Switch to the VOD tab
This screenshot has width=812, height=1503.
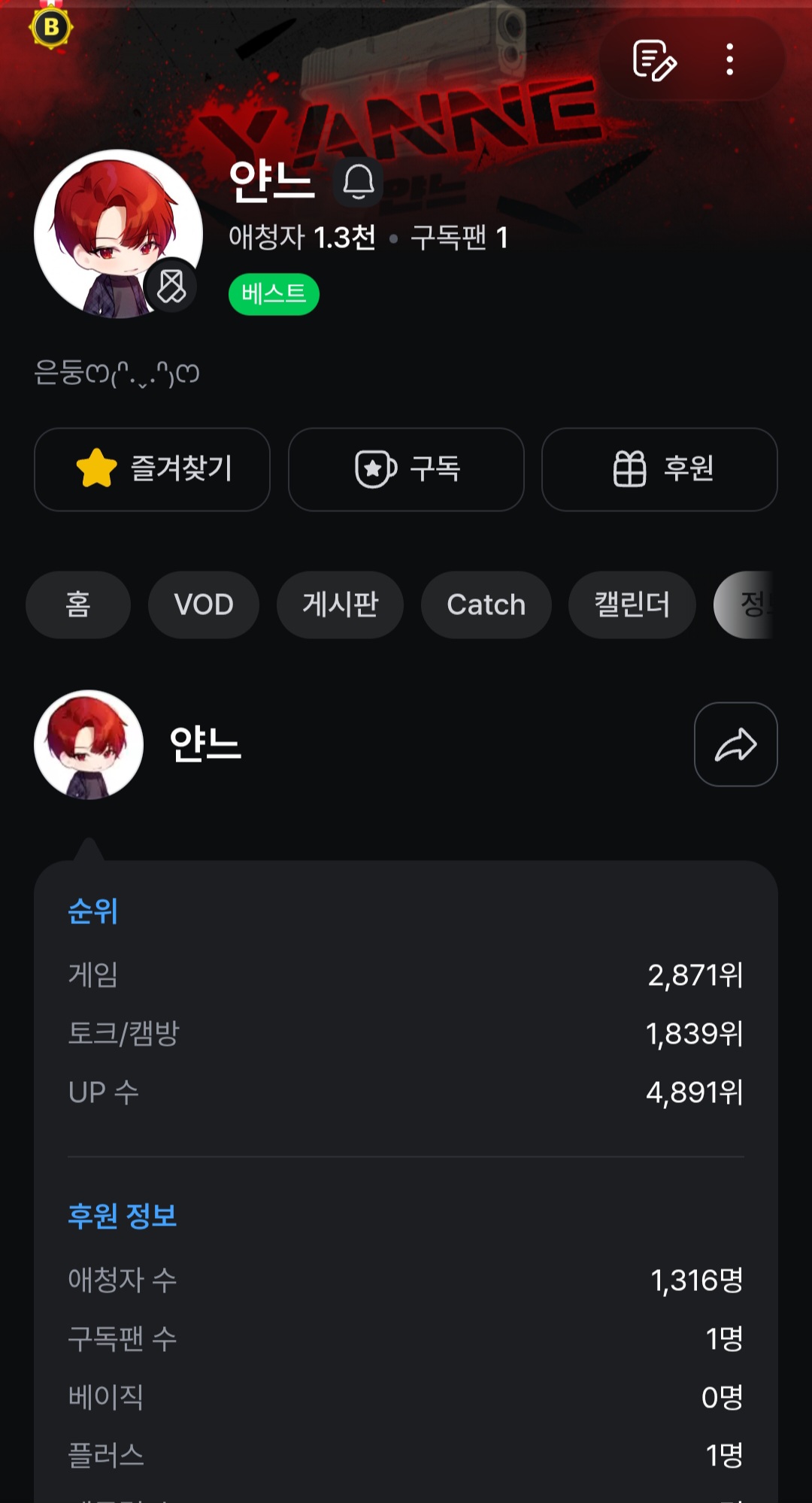click(204, 605)
